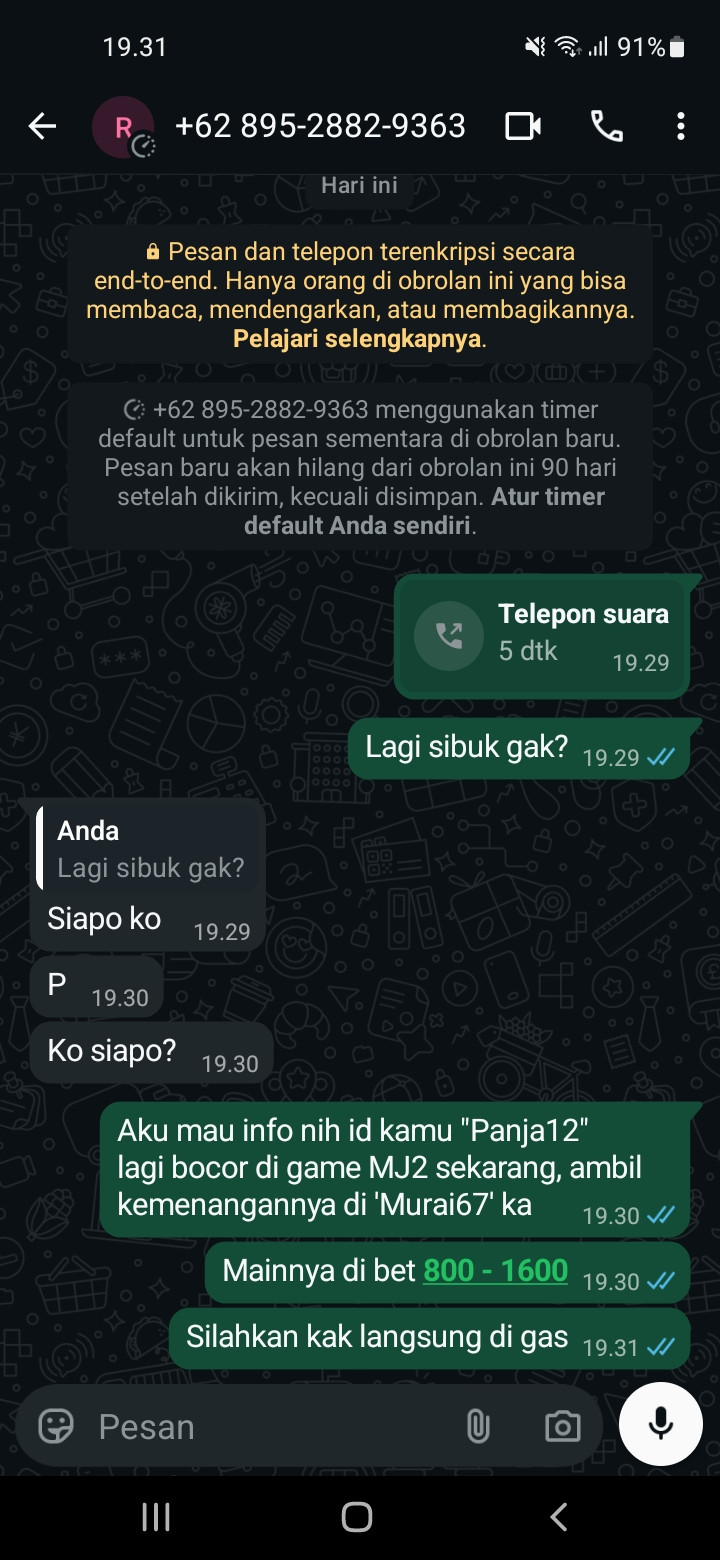Jump to quoted message Lagi sibuk gak?

[149, 849]
